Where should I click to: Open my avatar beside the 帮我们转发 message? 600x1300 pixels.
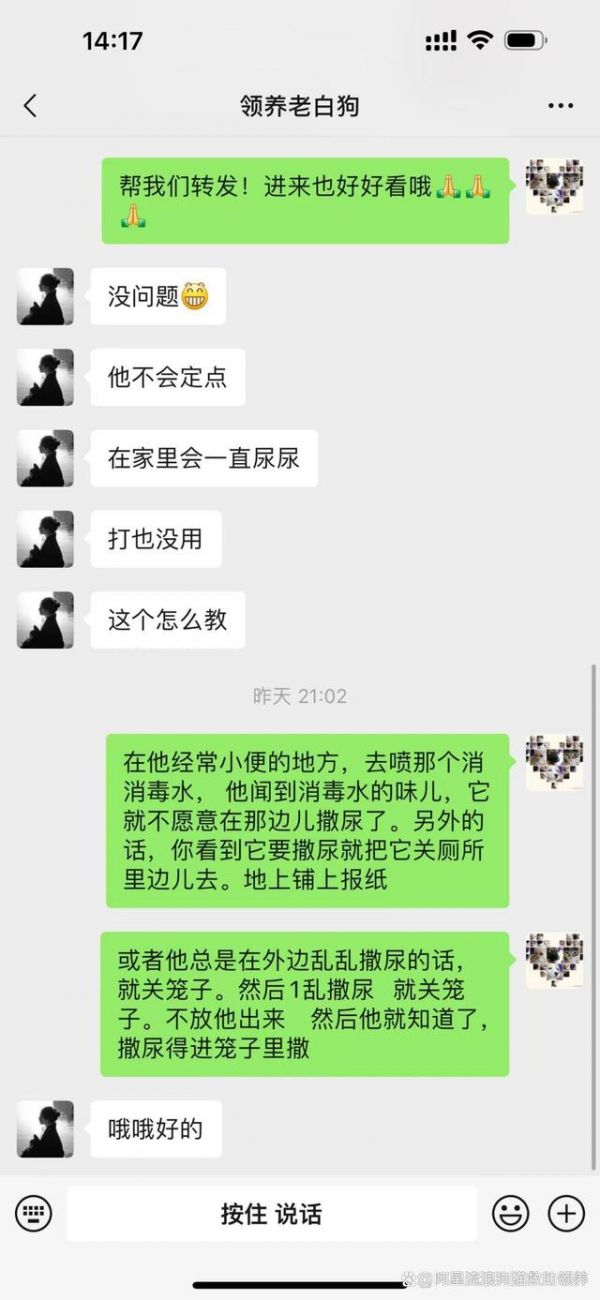click(x=554, y=186)
